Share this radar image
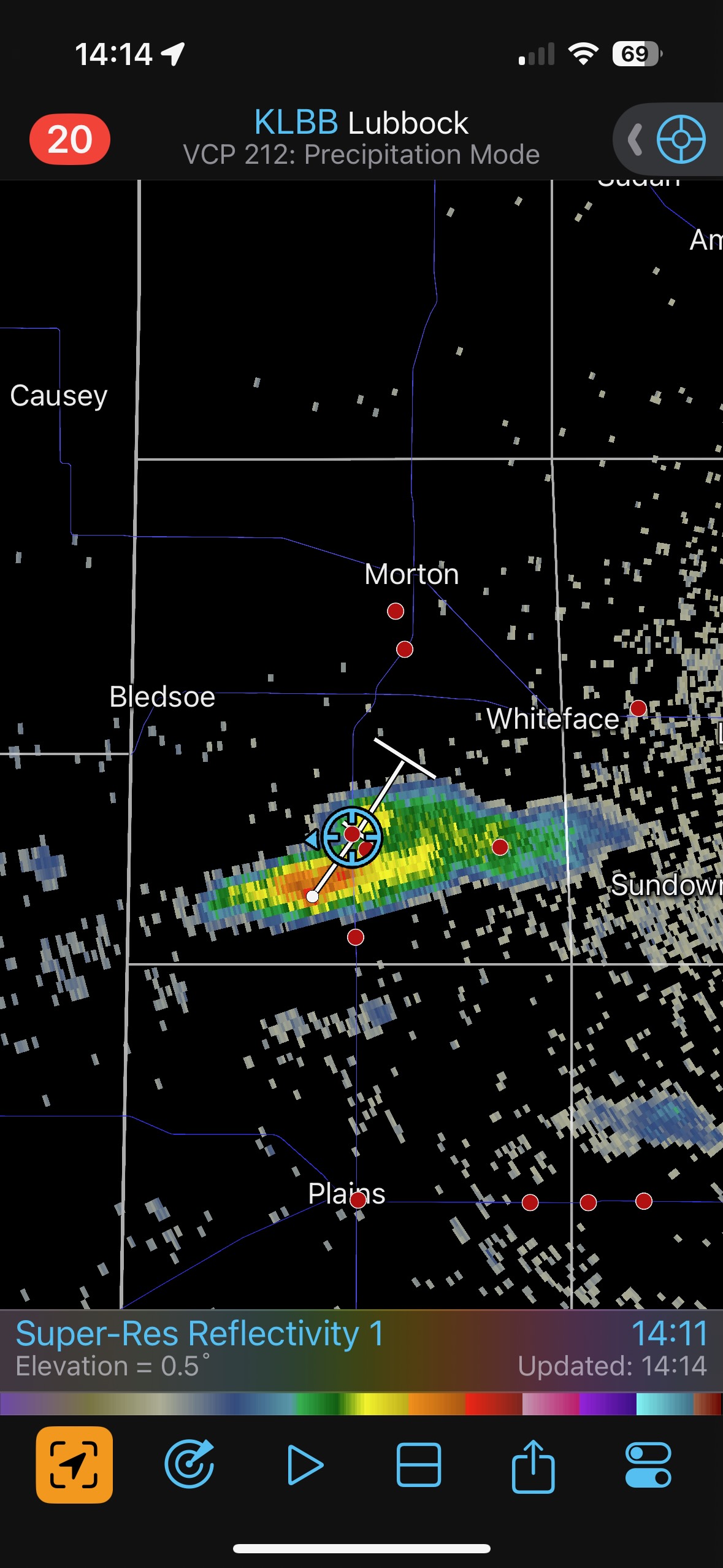The image size is (723, 1568). coord(533,1464)
